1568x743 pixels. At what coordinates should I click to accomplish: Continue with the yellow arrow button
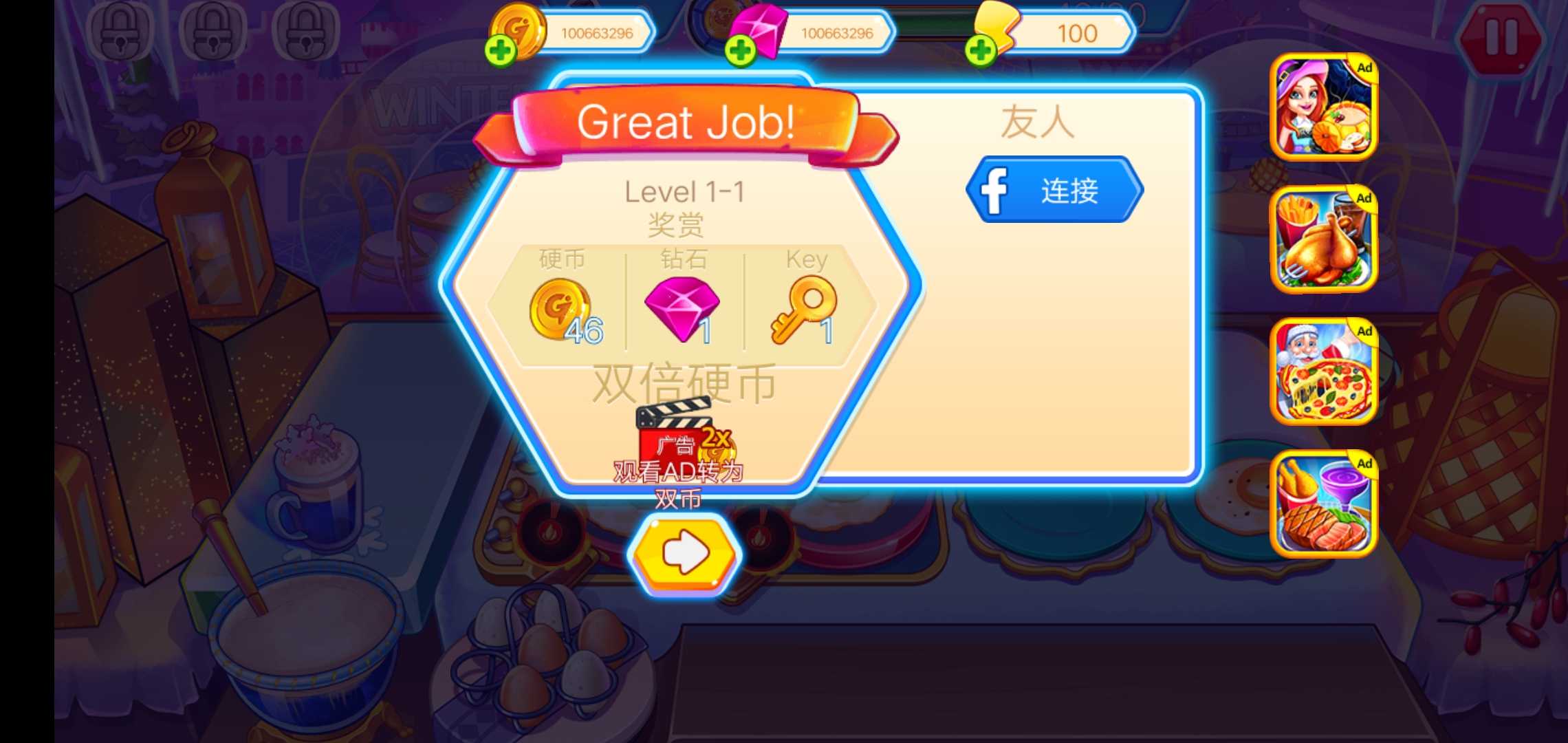pos(685,553)
